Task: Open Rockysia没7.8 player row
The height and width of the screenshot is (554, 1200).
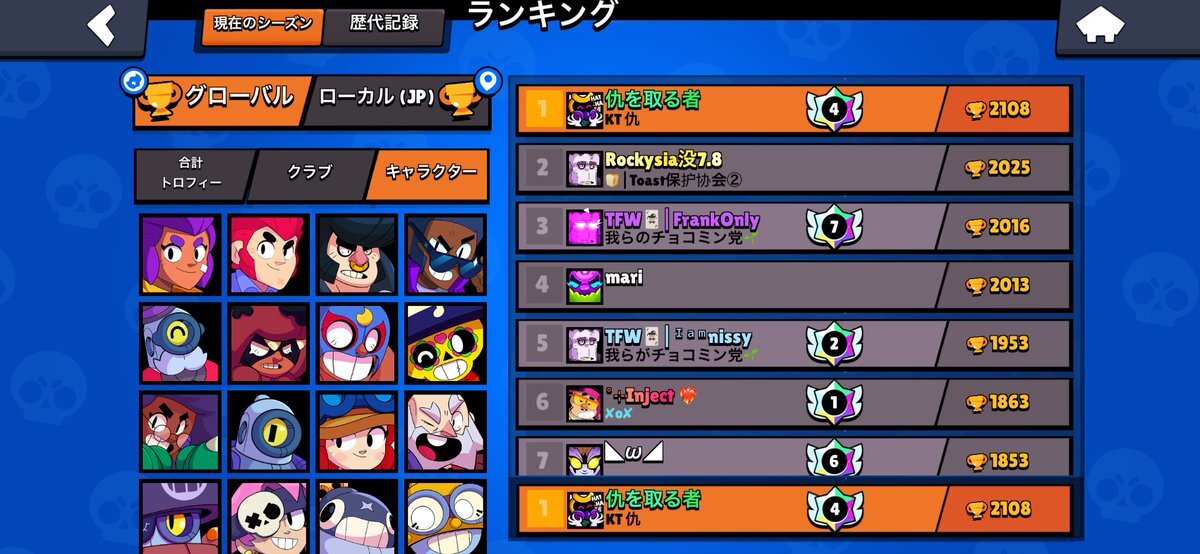Action: [x=794, y=168]
